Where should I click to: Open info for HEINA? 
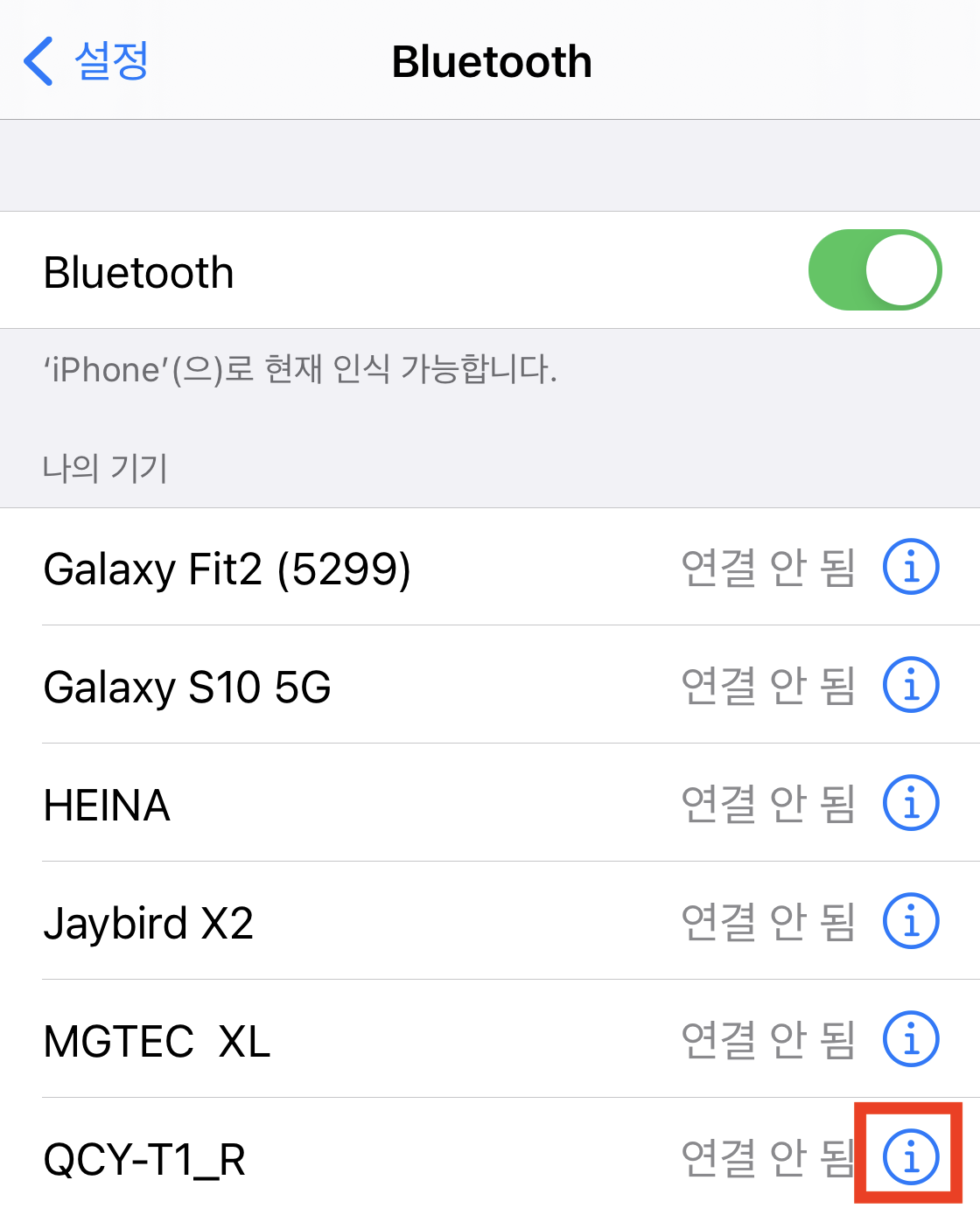(x=911, y=803)
